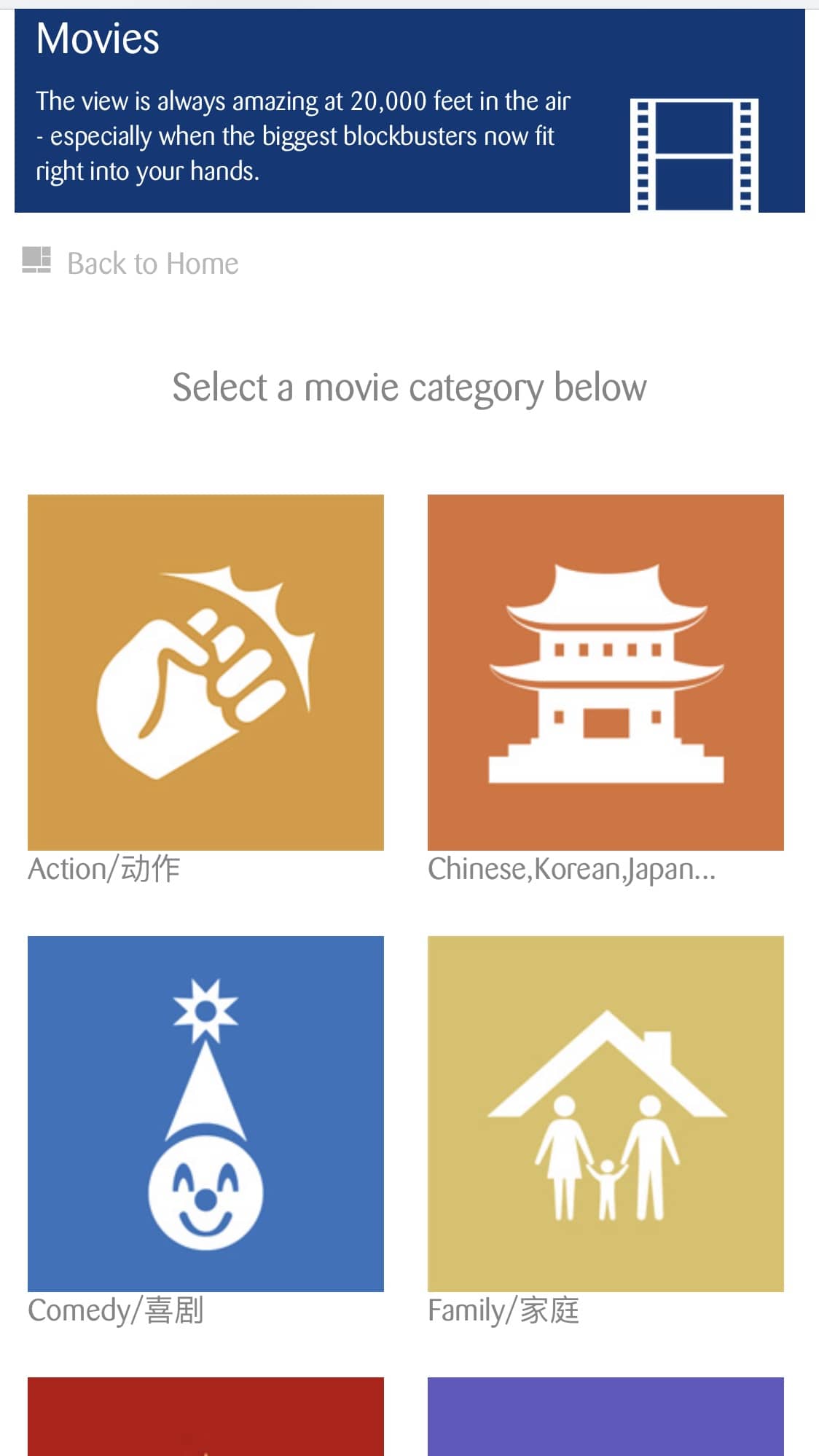The width and height of the screenshot is (819, 1456).
Task: Select the Comedy movie category
Action: pyautogui.click(x=205, y=1114)
